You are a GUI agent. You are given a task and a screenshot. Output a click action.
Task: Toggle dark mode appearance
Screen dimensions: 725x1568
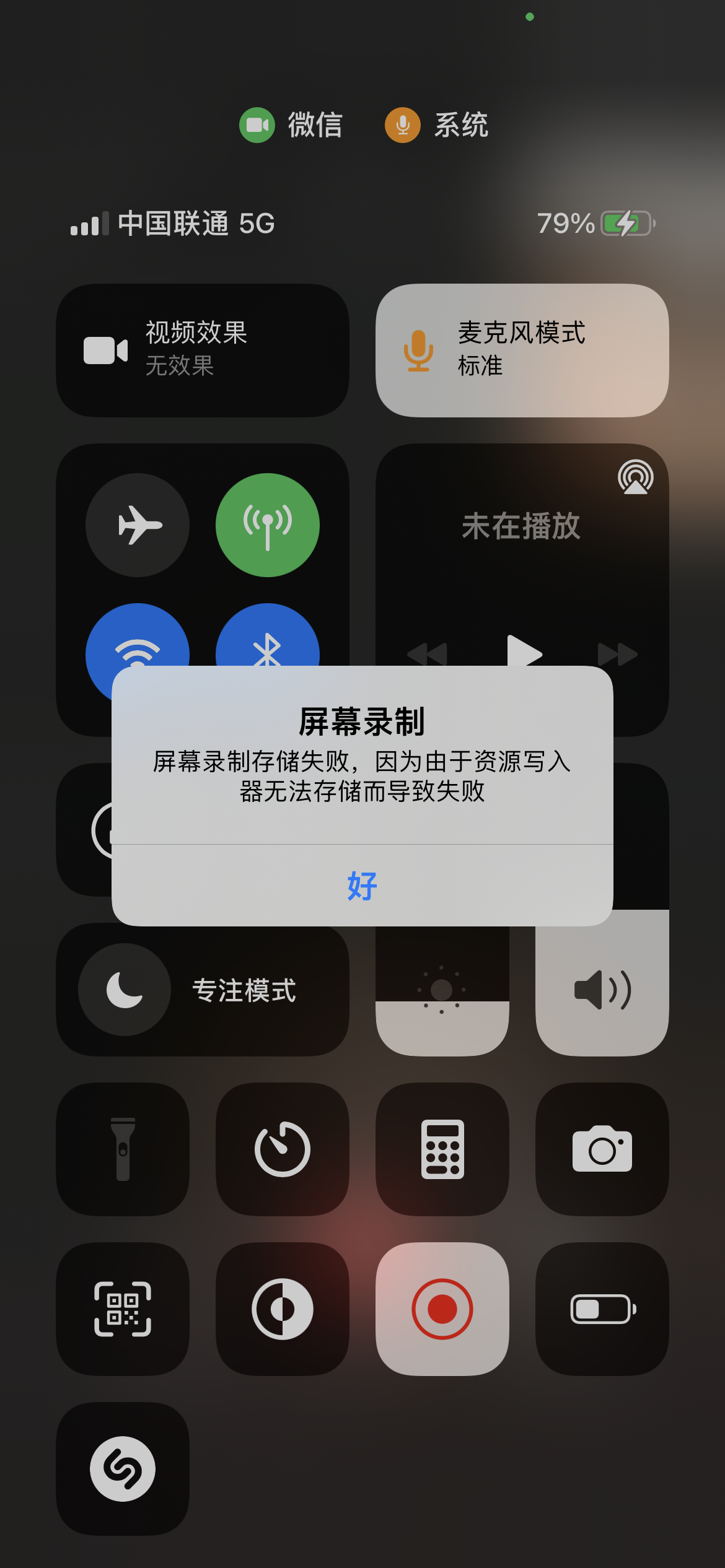(283, 1309)
